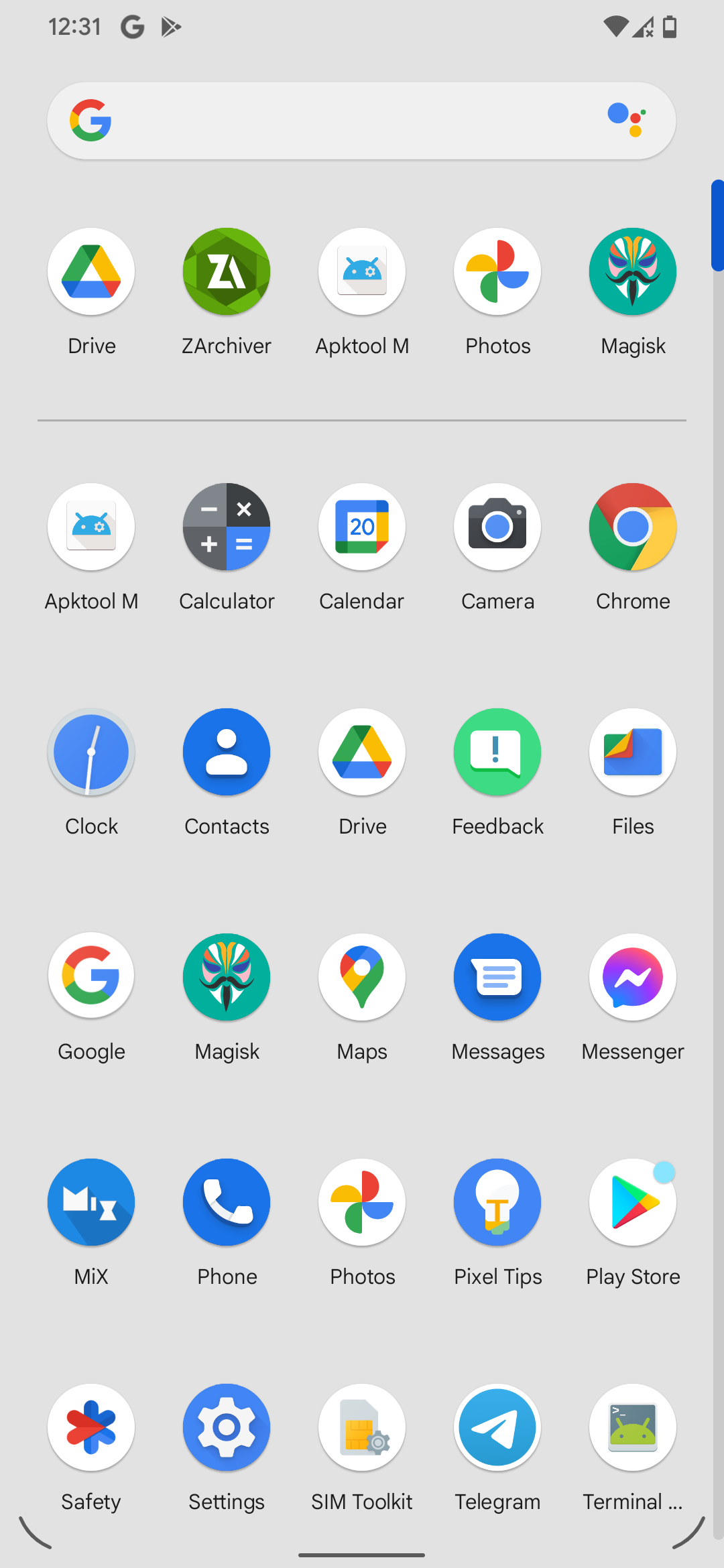Launch the Play Store
Viewport: 724px width, 1568px height.
click(633, 1203)
